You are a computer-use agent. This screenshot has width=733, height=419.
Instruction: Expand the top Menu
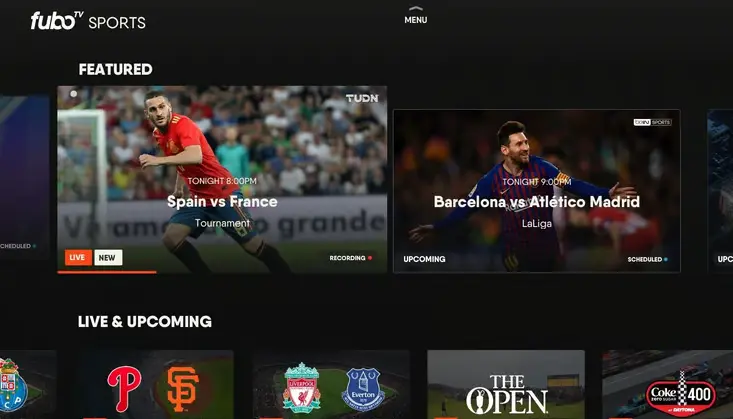(415, 16)
